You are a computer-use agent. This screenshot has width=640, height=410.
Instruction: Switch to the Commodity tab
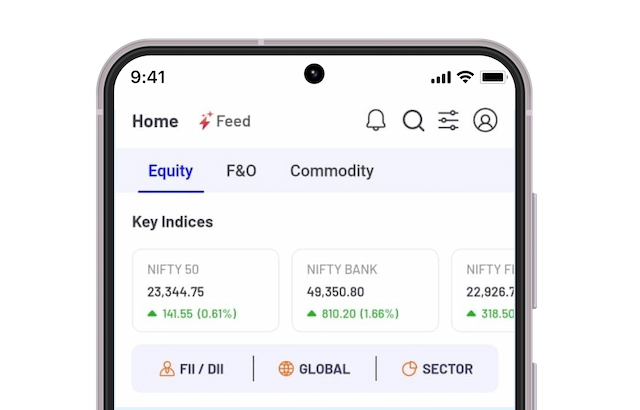[332, 171]
